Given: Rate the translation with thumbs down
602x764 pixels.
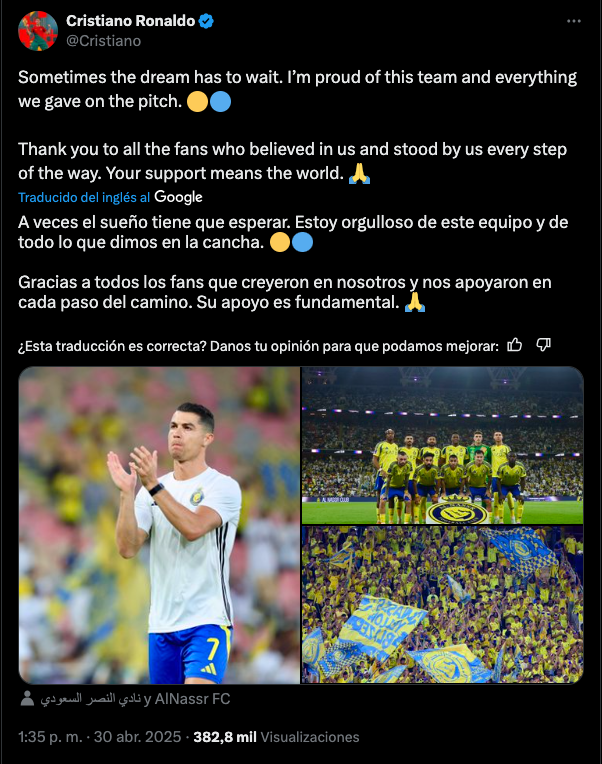Looking at the screenshot, I should coord(544,345).
